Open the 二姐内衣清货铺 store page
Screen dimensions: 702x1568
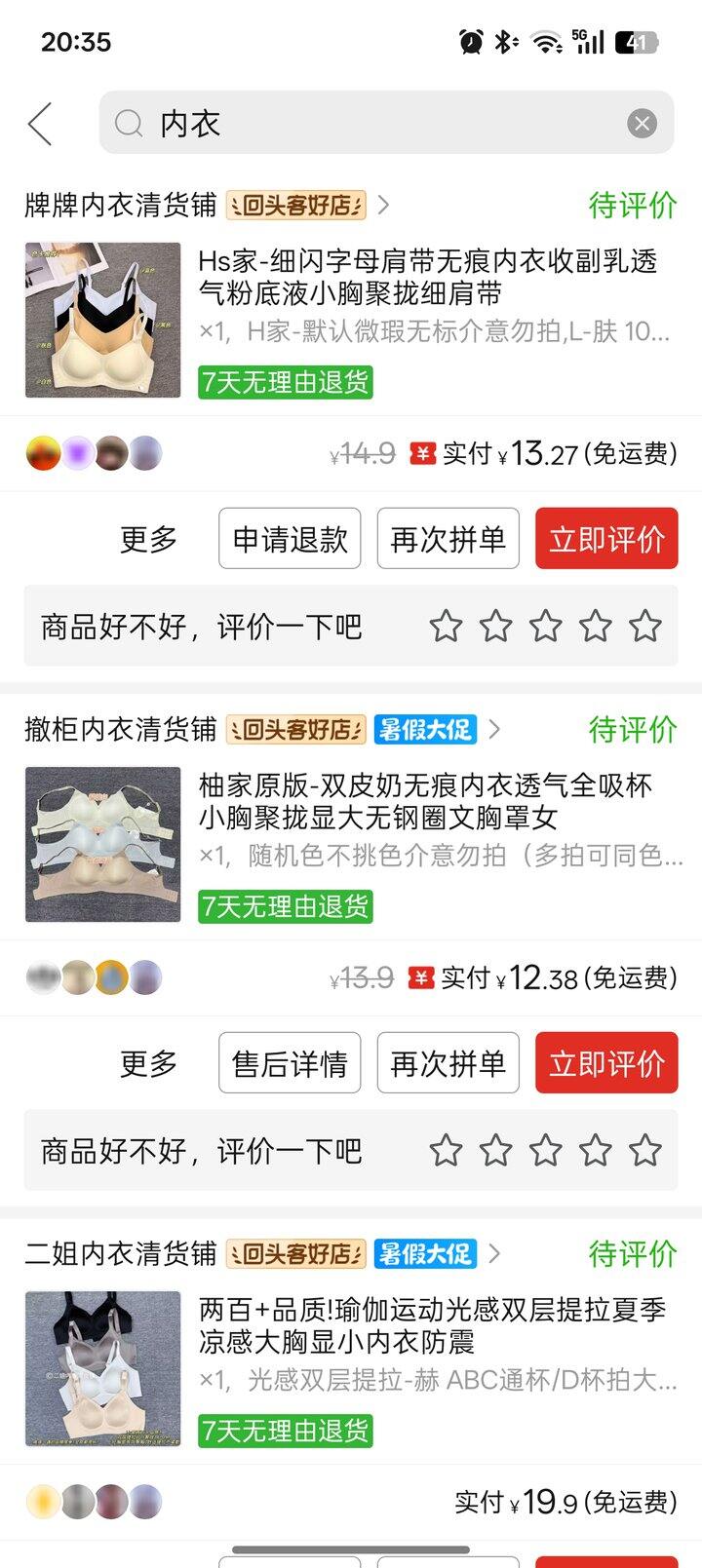point(120,1253)
